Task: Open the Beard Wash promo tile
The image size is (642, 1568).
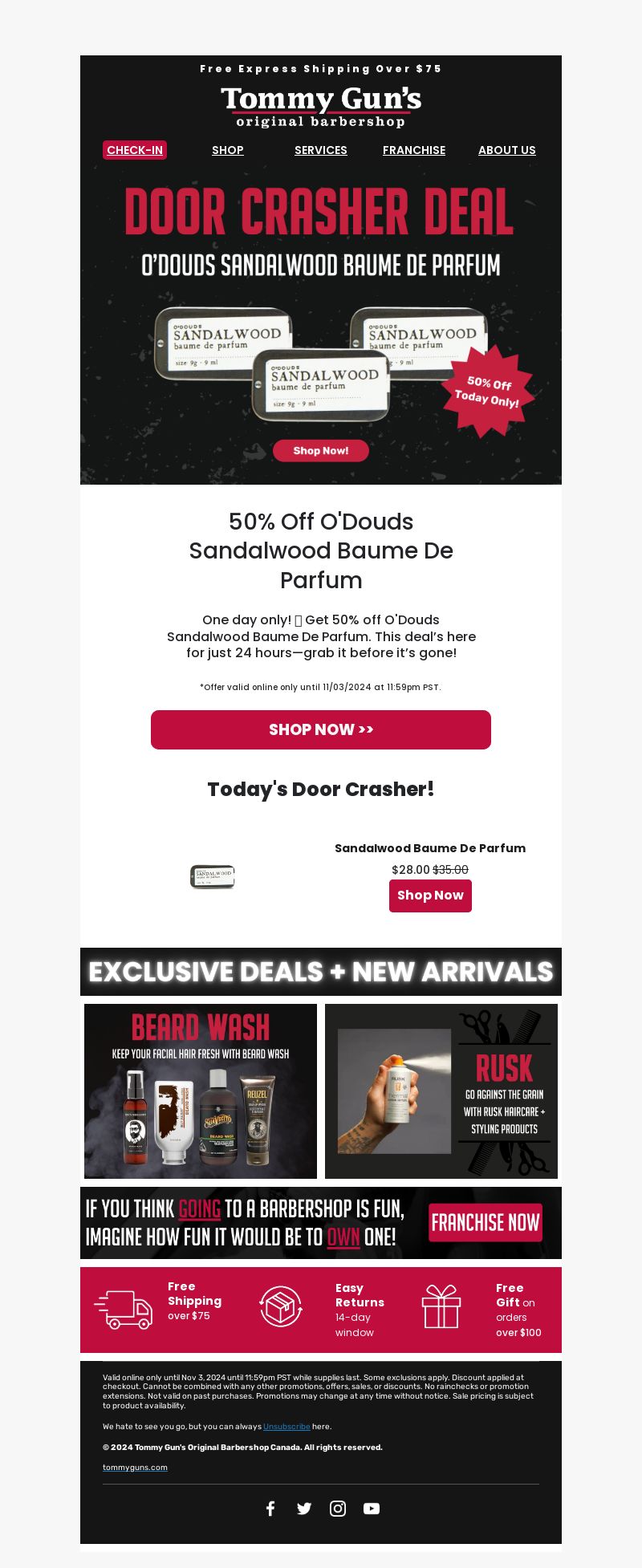Action: pyautogui.click(x=201, y=1091)
